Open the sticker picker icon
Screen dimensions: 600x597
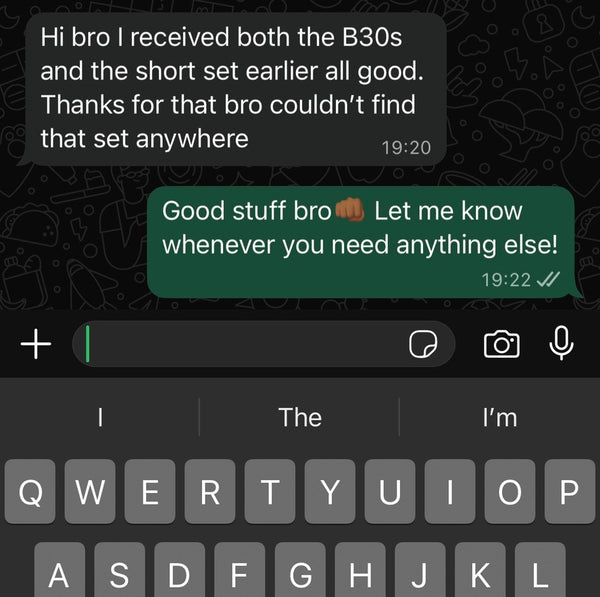tap(423, 345)
